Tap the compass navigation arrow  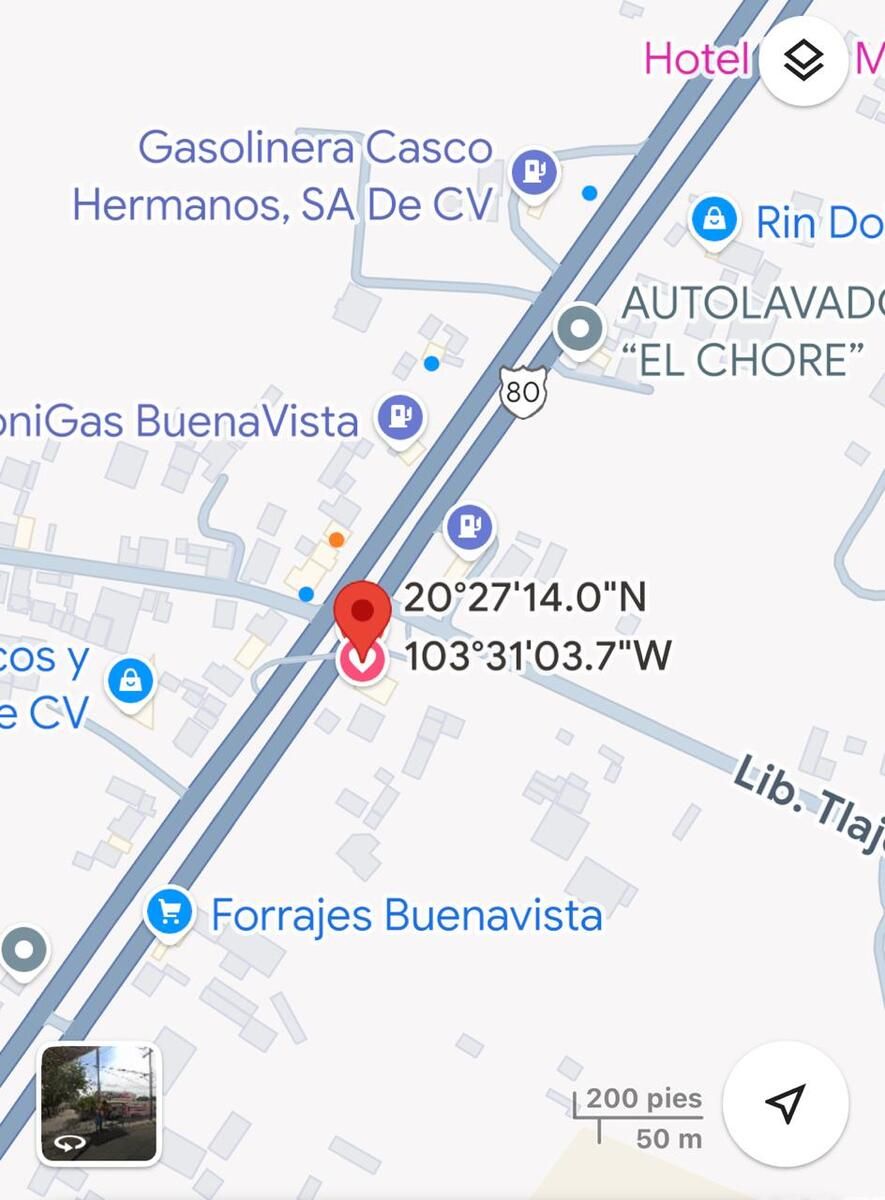(x=786, y=1104)
